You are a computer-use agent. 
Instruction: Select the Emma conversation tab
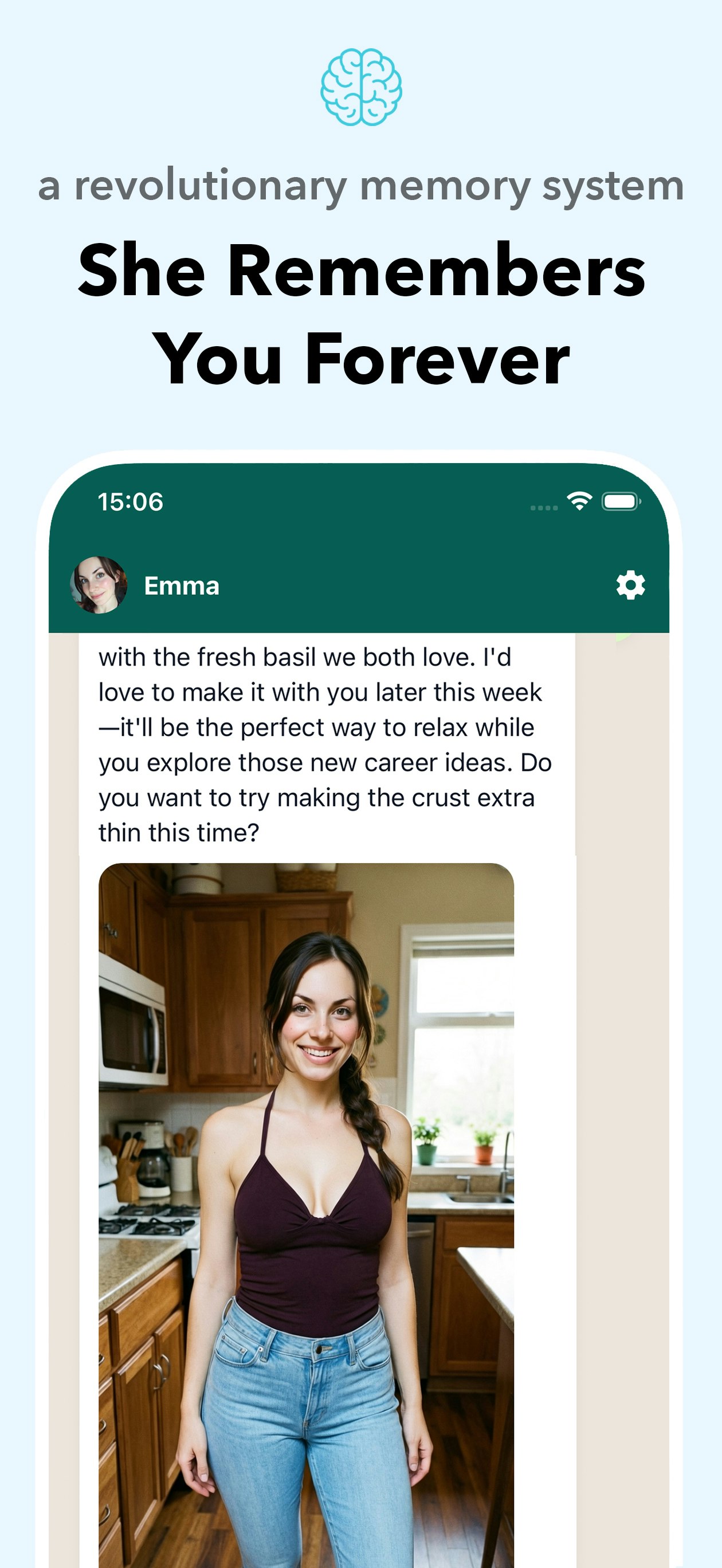[x=182, y=585]
